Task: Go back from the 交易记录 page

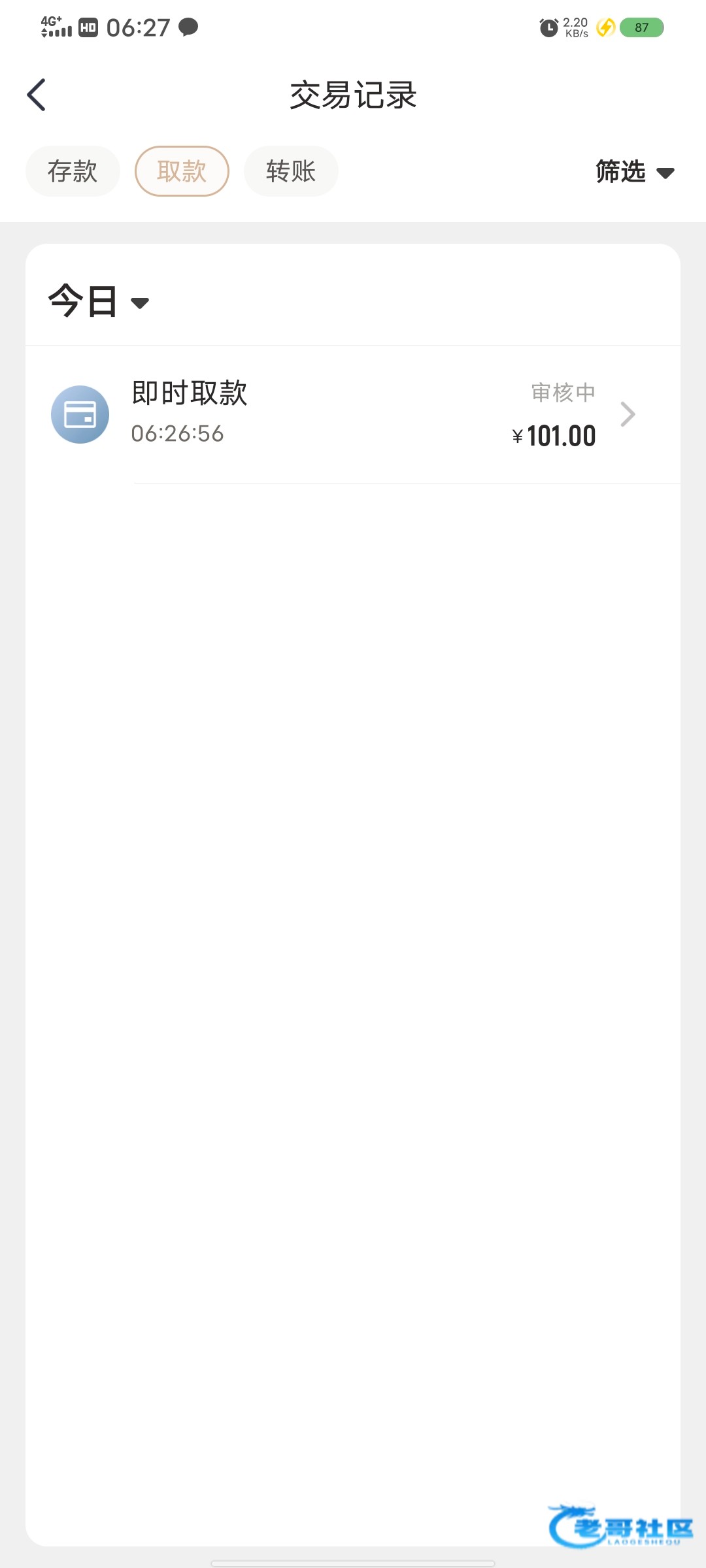Action: pos(37,95)
